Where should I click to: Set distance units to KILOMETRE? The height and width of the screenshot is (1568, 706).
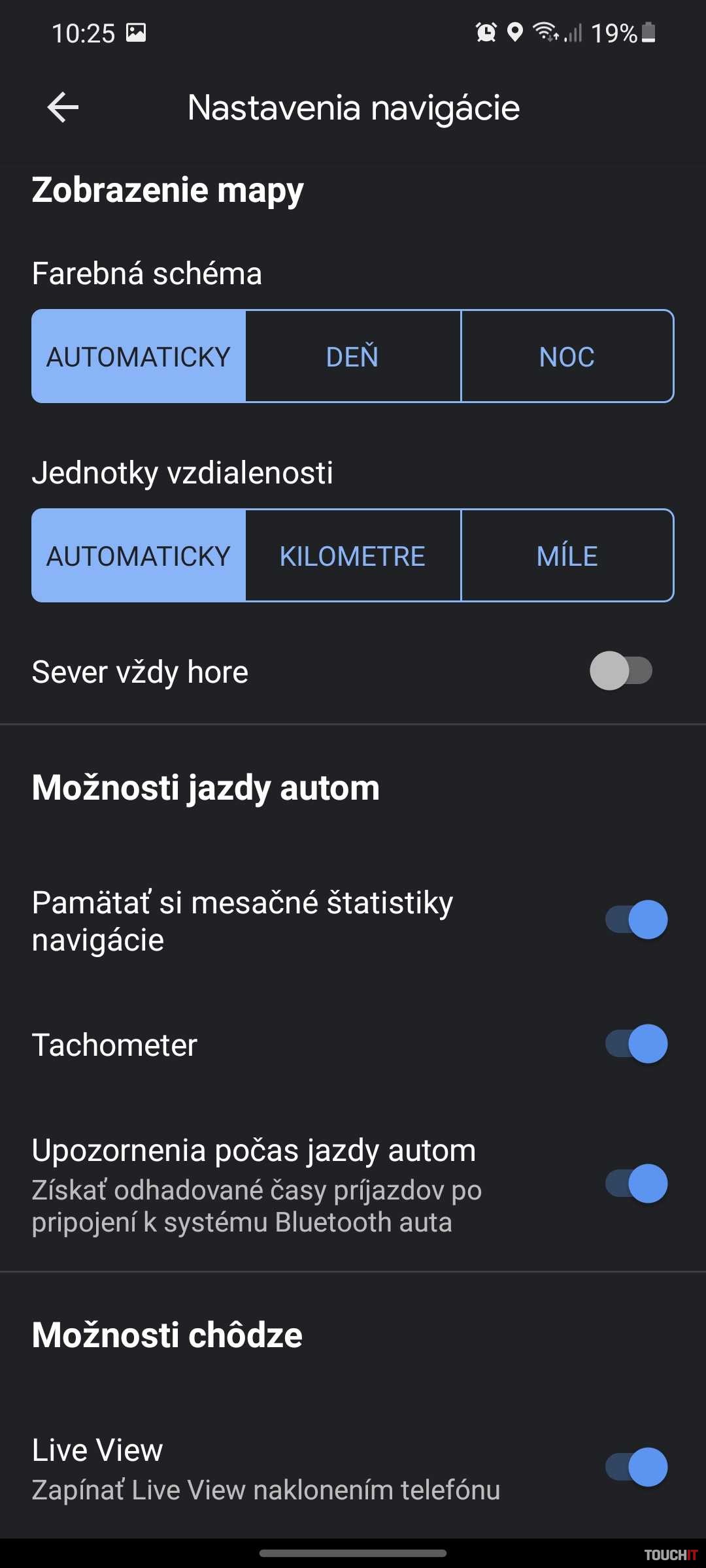click(352, 556)
